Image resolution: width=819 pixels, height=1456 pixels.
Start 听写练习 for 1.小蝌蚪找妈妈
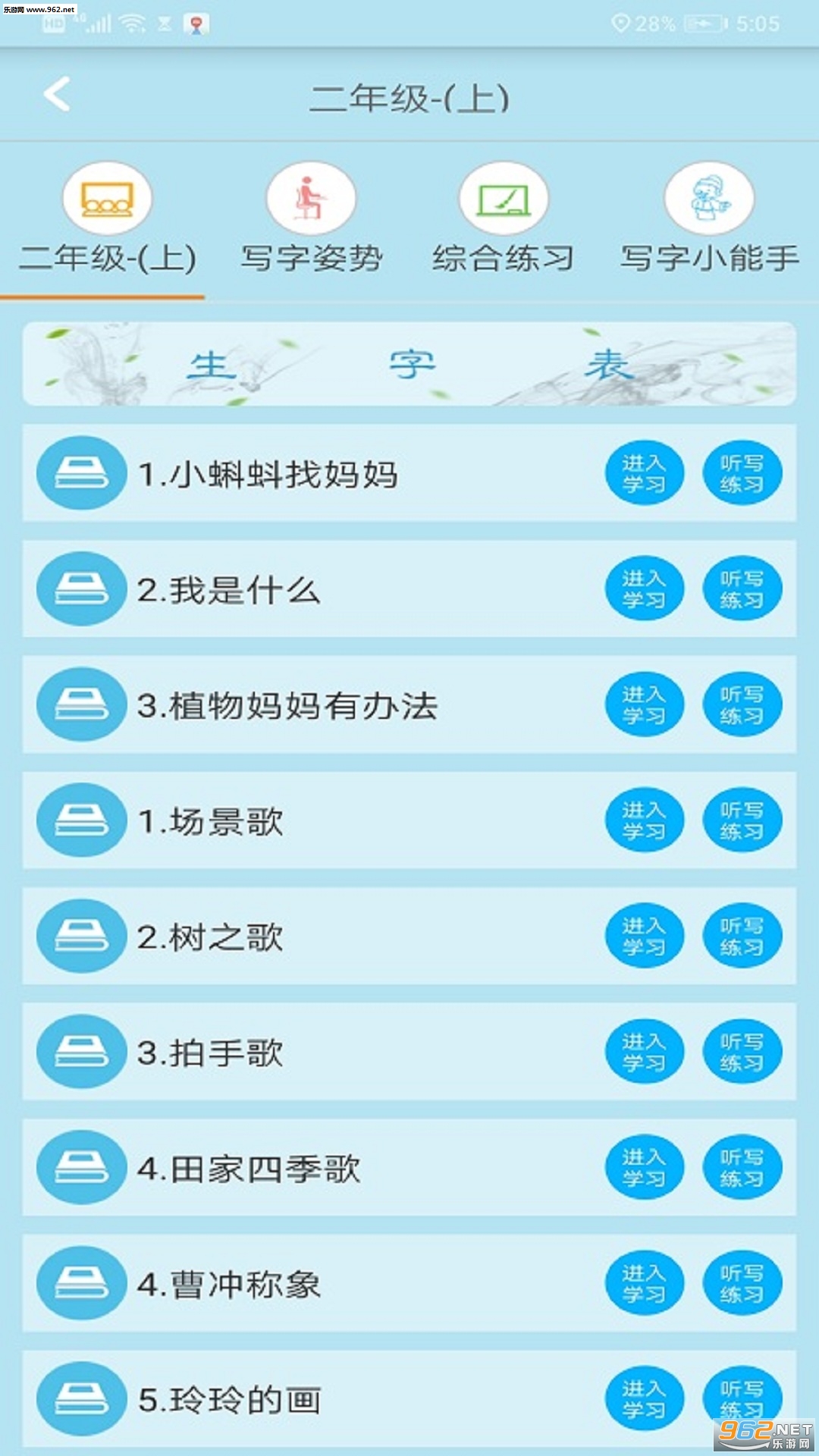tap(742, 474)
